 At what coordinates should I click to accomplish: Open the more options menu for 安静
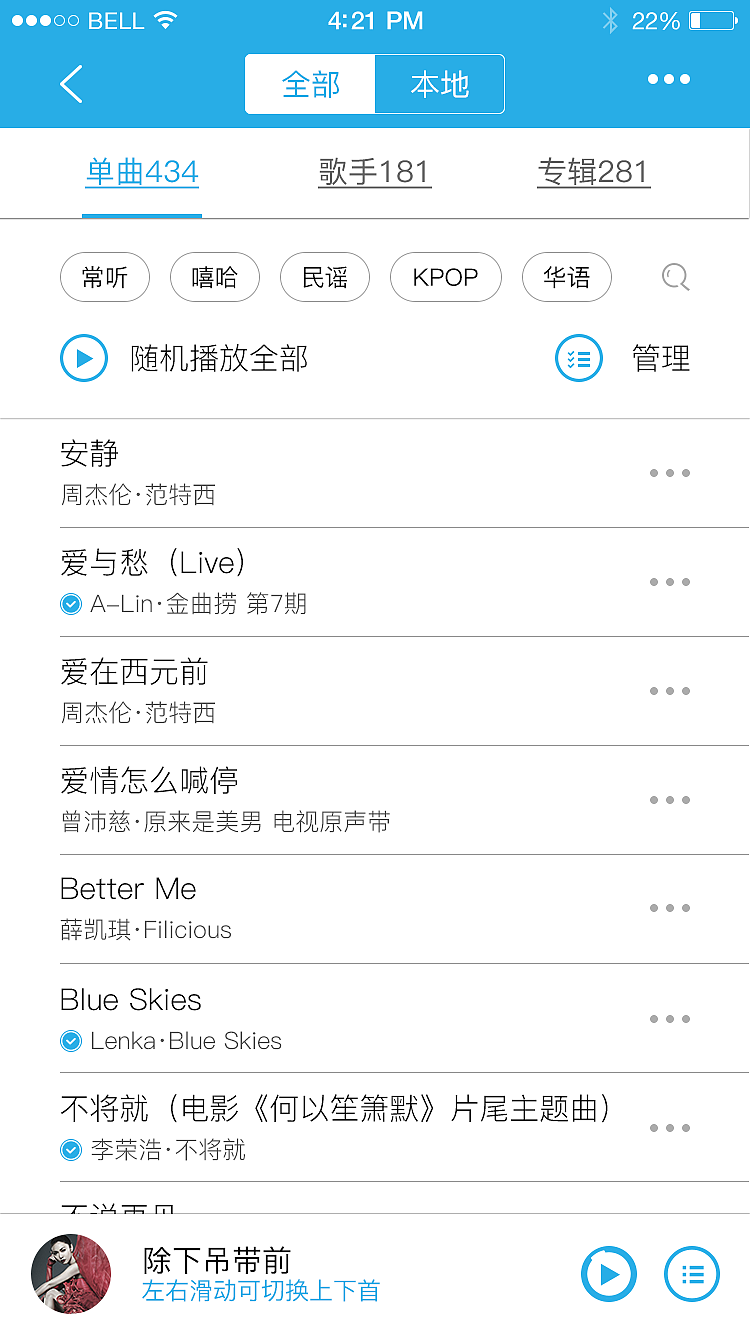pos(669,473)
